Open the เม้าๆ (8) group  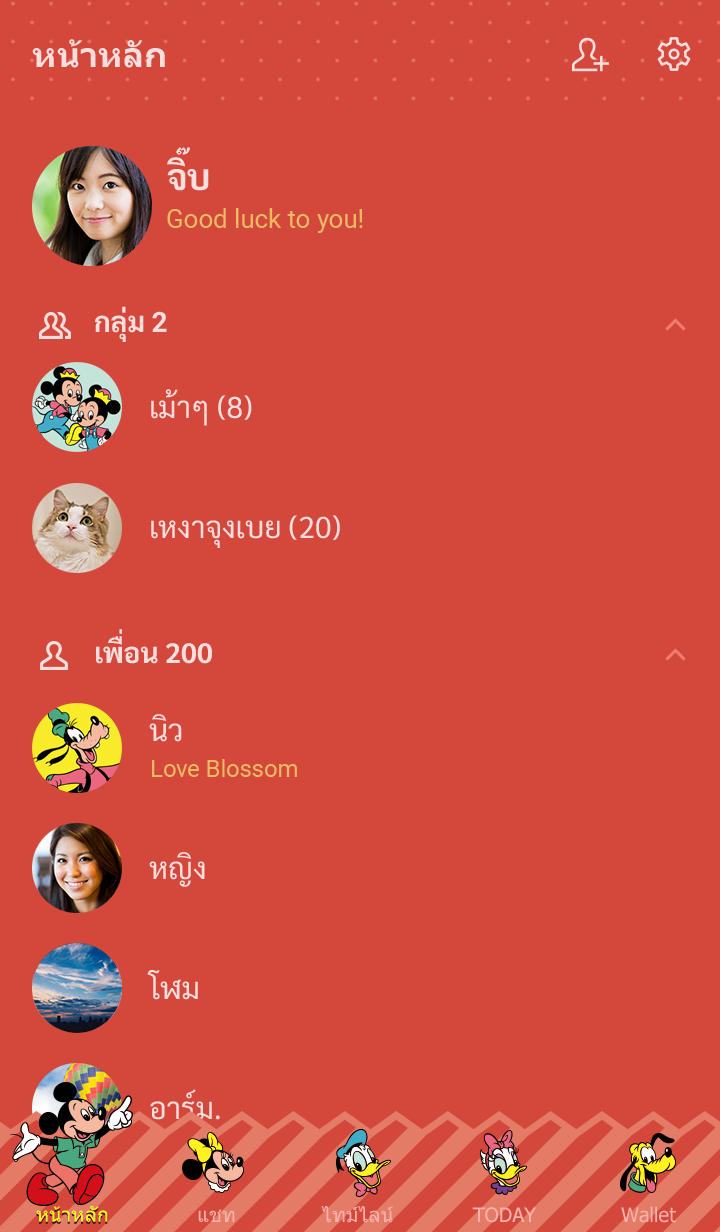click(x=200, y=408)
